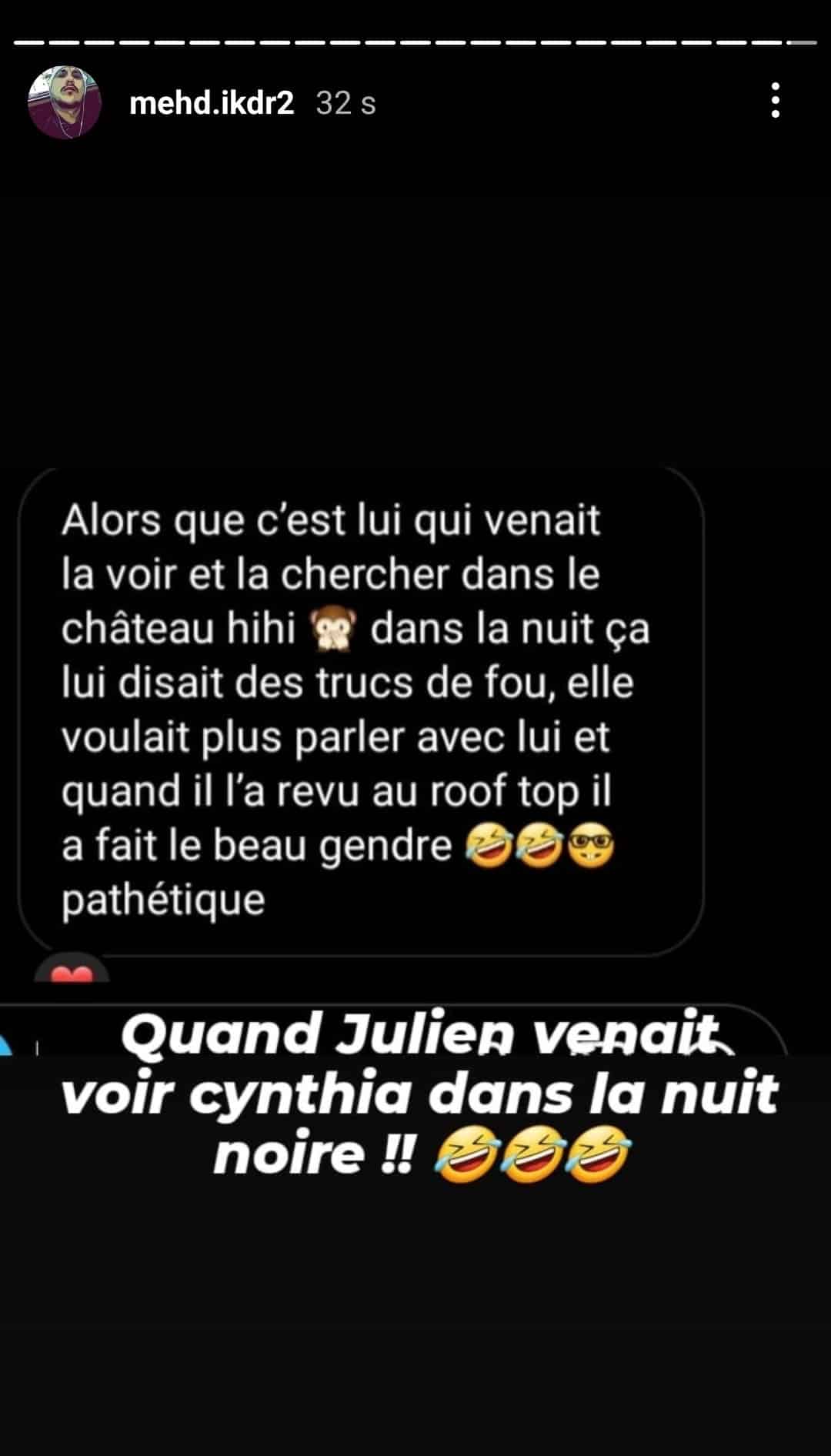The height and width of the screenshot is (1456, 831).
Task: Open the story's three-dot options menu
Action: [x=776, y=101]
